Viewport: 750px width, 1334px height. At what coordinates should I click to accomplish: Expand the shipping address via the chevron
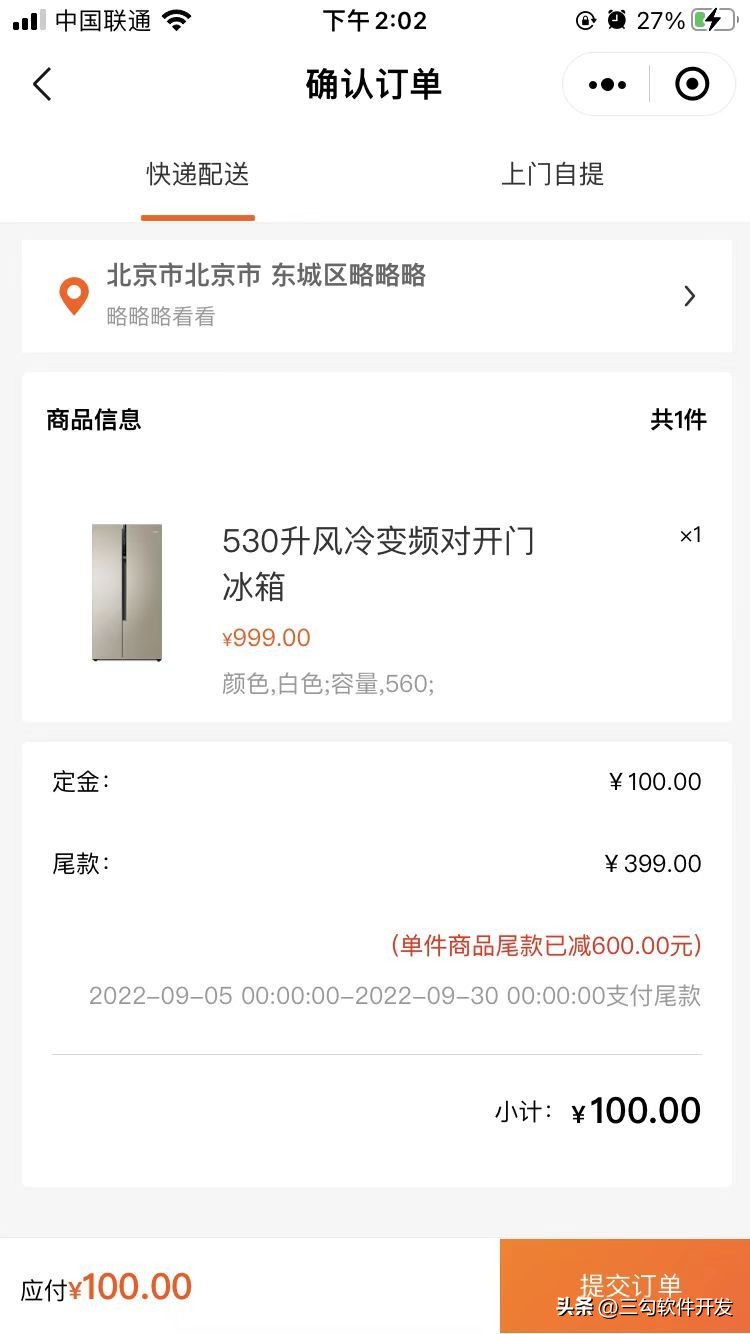coord(689,296)
